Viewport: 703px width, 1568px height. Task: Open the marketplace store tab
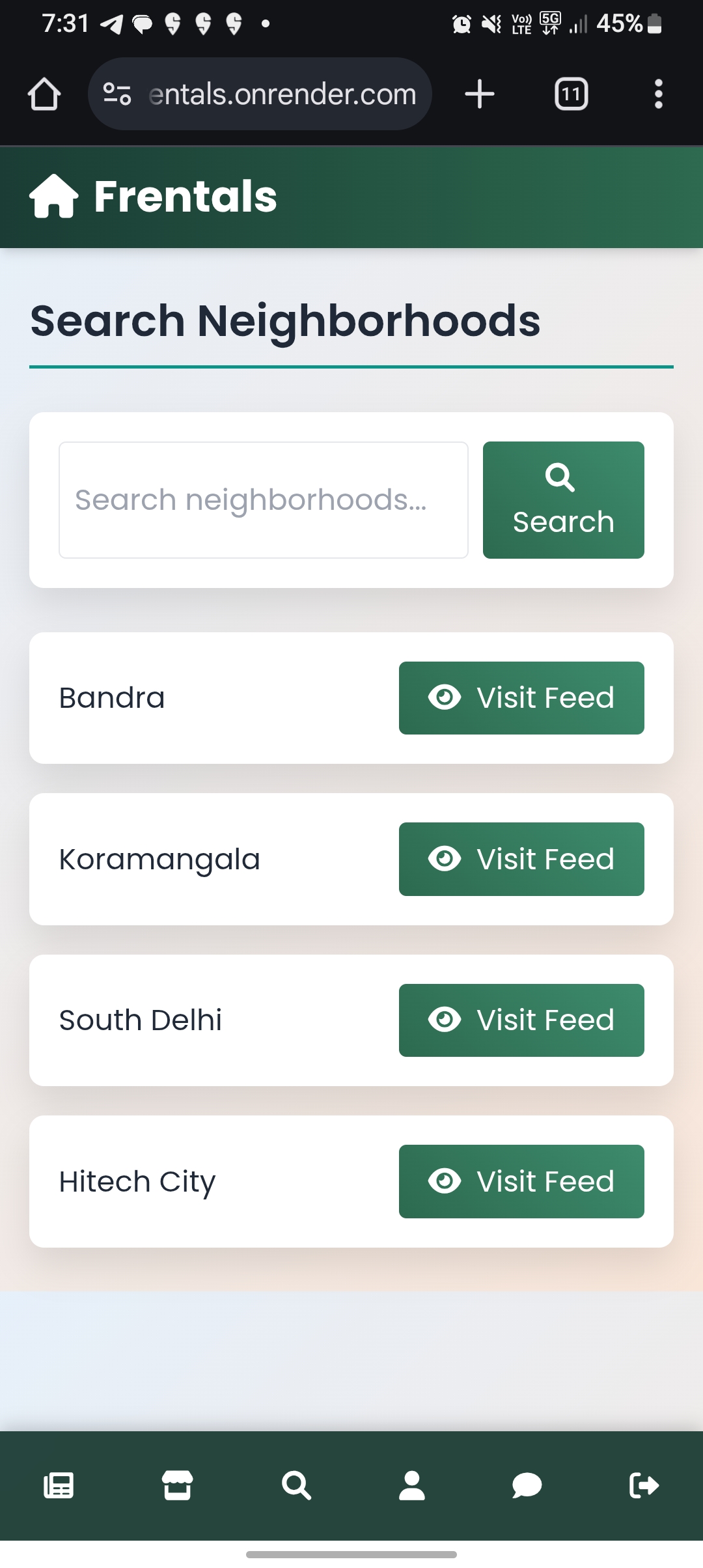(x=177, y=1486)
